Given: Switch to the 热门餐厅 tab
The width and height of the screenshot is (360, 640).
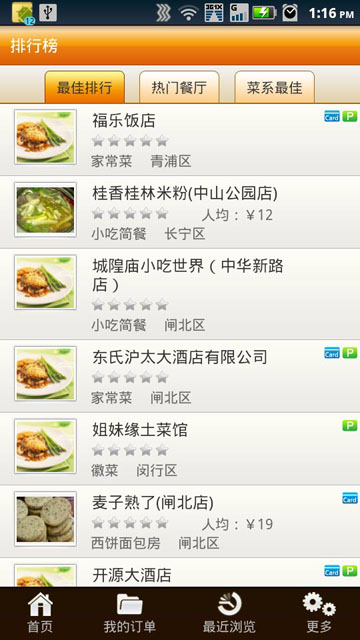Looking at the screenshot, I should 179,87.
